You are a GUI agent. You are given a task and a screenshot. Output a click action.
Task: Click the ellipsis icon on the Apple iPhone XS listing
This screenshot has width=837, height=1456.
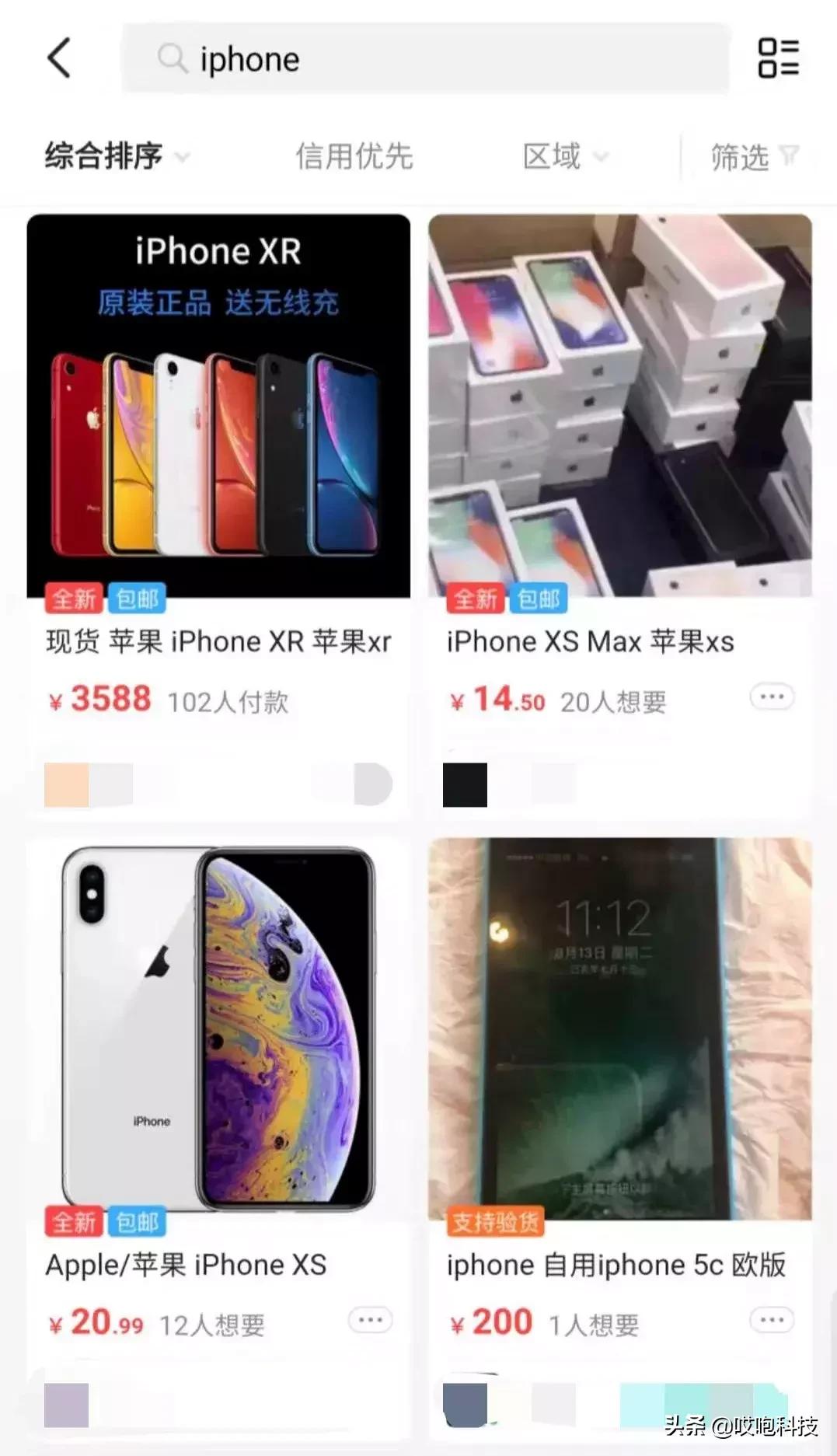click(x=369, y=1319)
